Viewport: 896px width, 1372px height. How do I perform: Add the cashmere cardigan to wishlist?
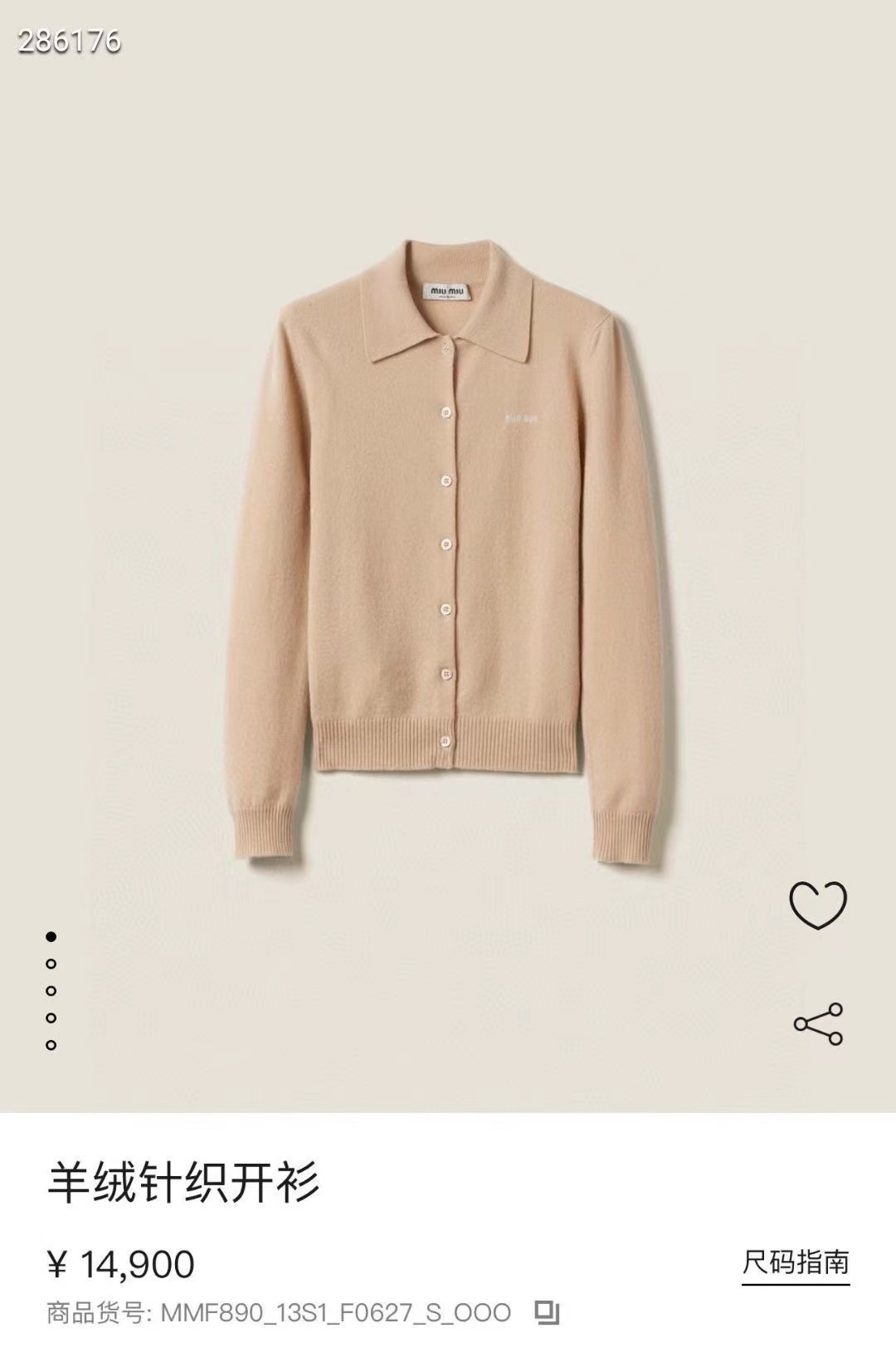click(x=817, y=904)
